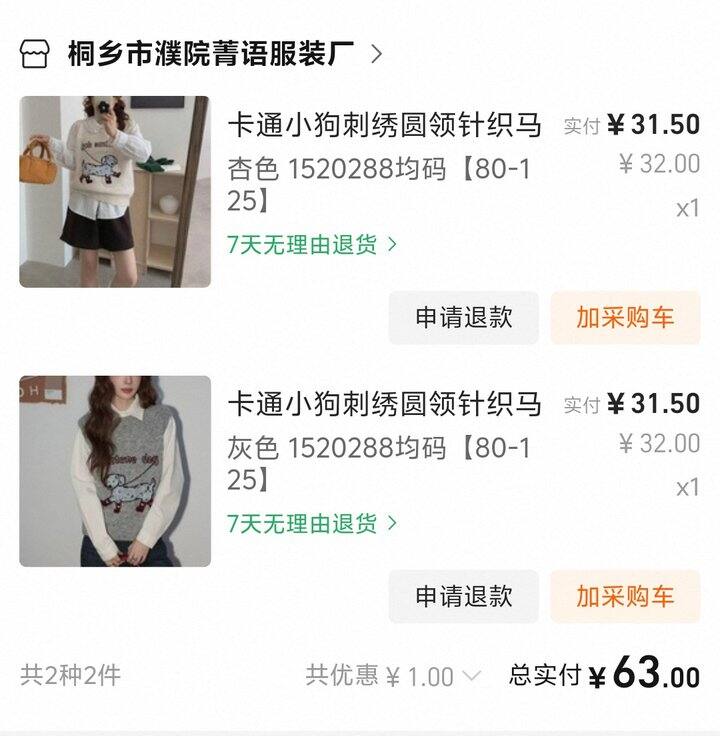Open the 杏色 sweater vest product image

coord(115,192)
